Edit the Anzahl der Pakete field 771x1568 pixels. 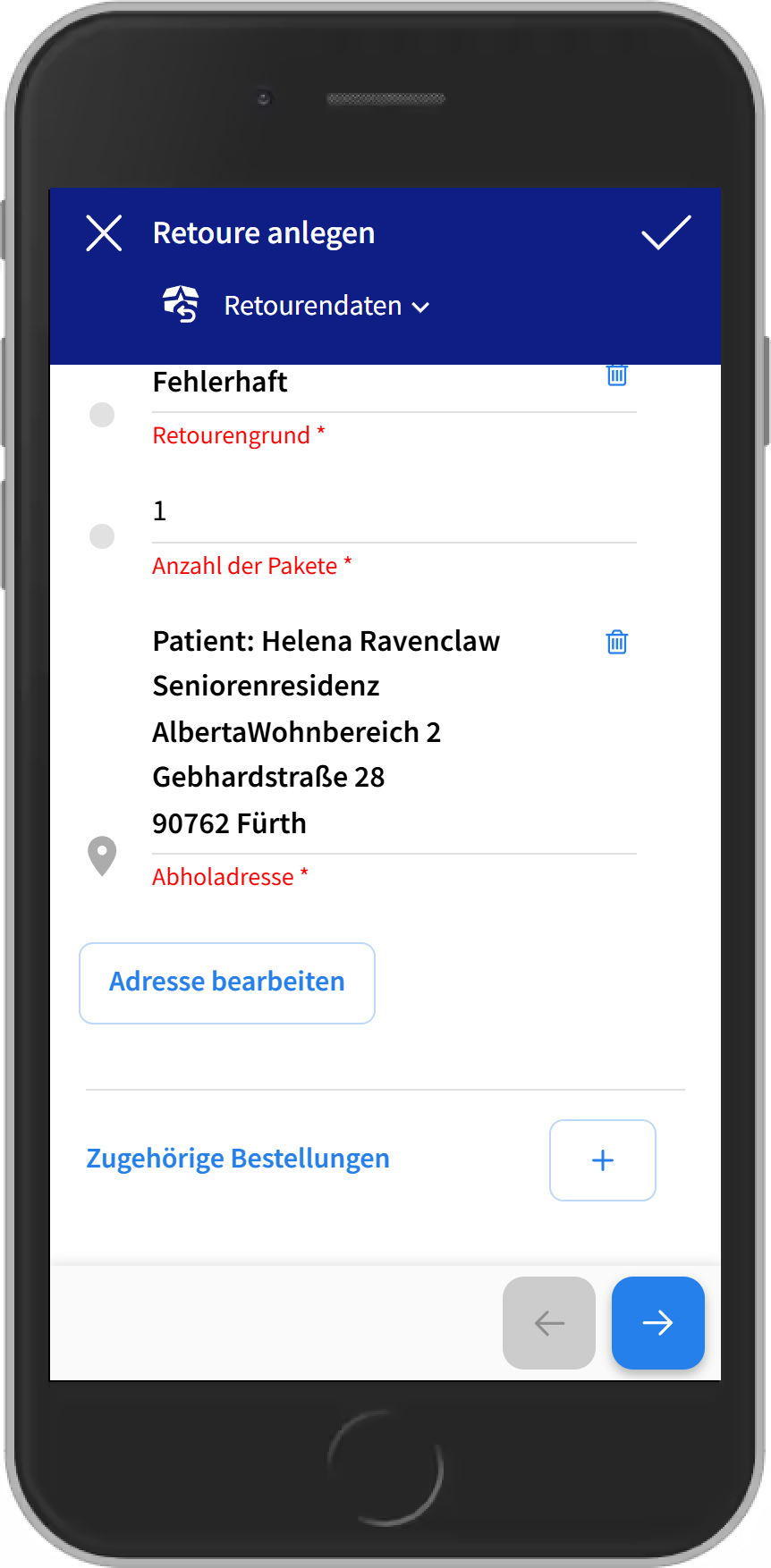click(x=394, y=511)
